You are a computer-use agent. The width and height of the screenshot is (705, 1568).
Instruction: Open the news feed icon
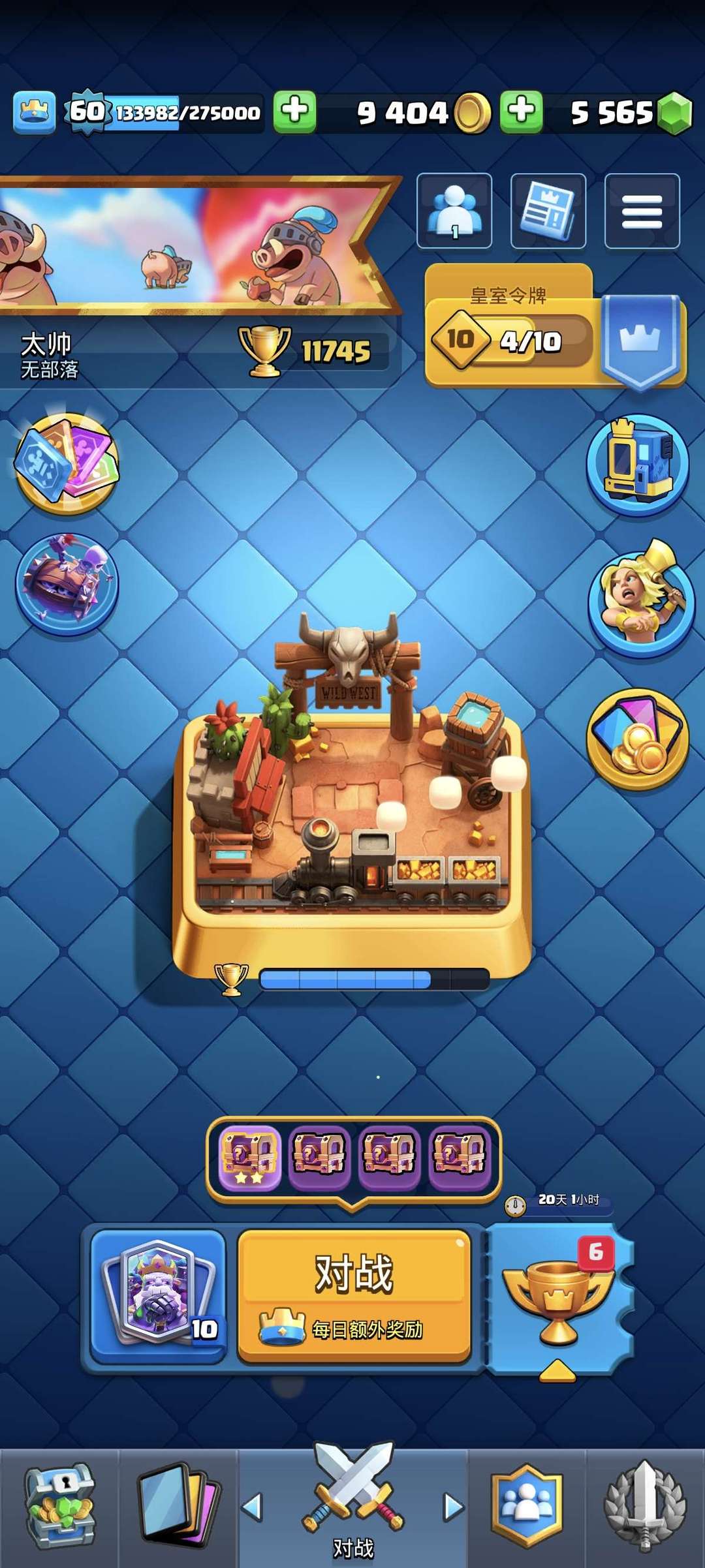click(x=548, y=211)
